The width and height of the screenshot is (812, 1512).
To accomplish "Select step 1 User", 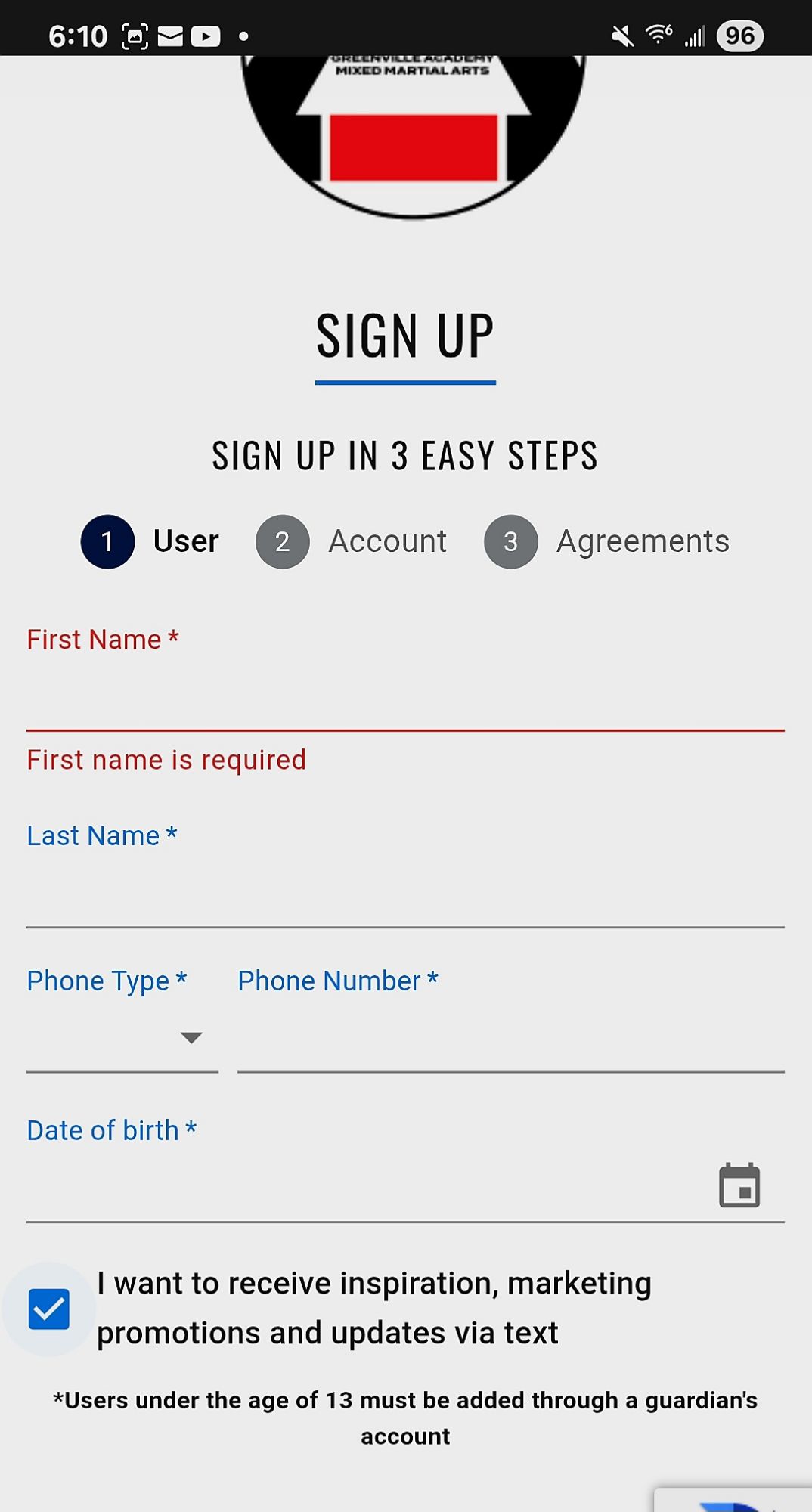I will pos(150,541).
